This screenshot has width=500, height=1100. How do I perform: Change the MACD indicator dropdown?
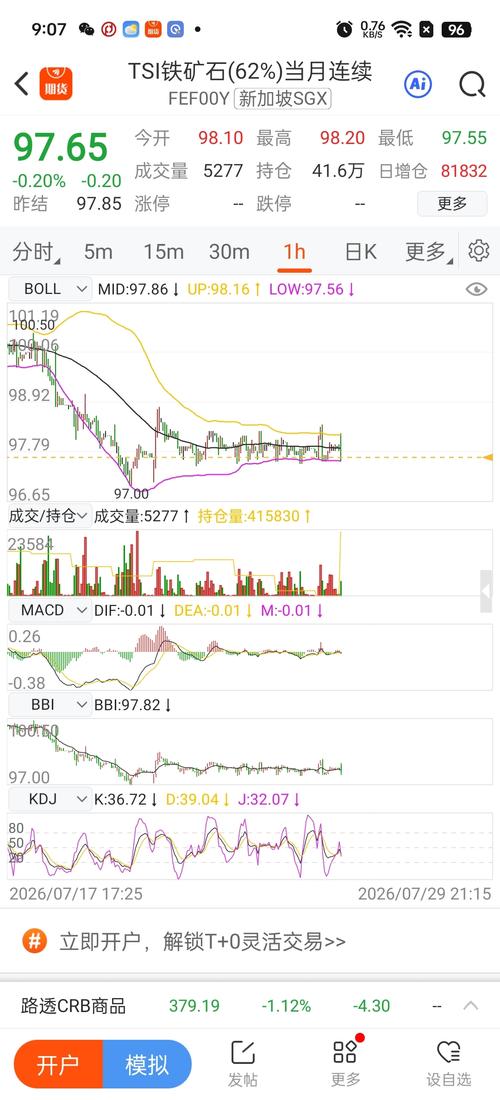pos(50,610)
